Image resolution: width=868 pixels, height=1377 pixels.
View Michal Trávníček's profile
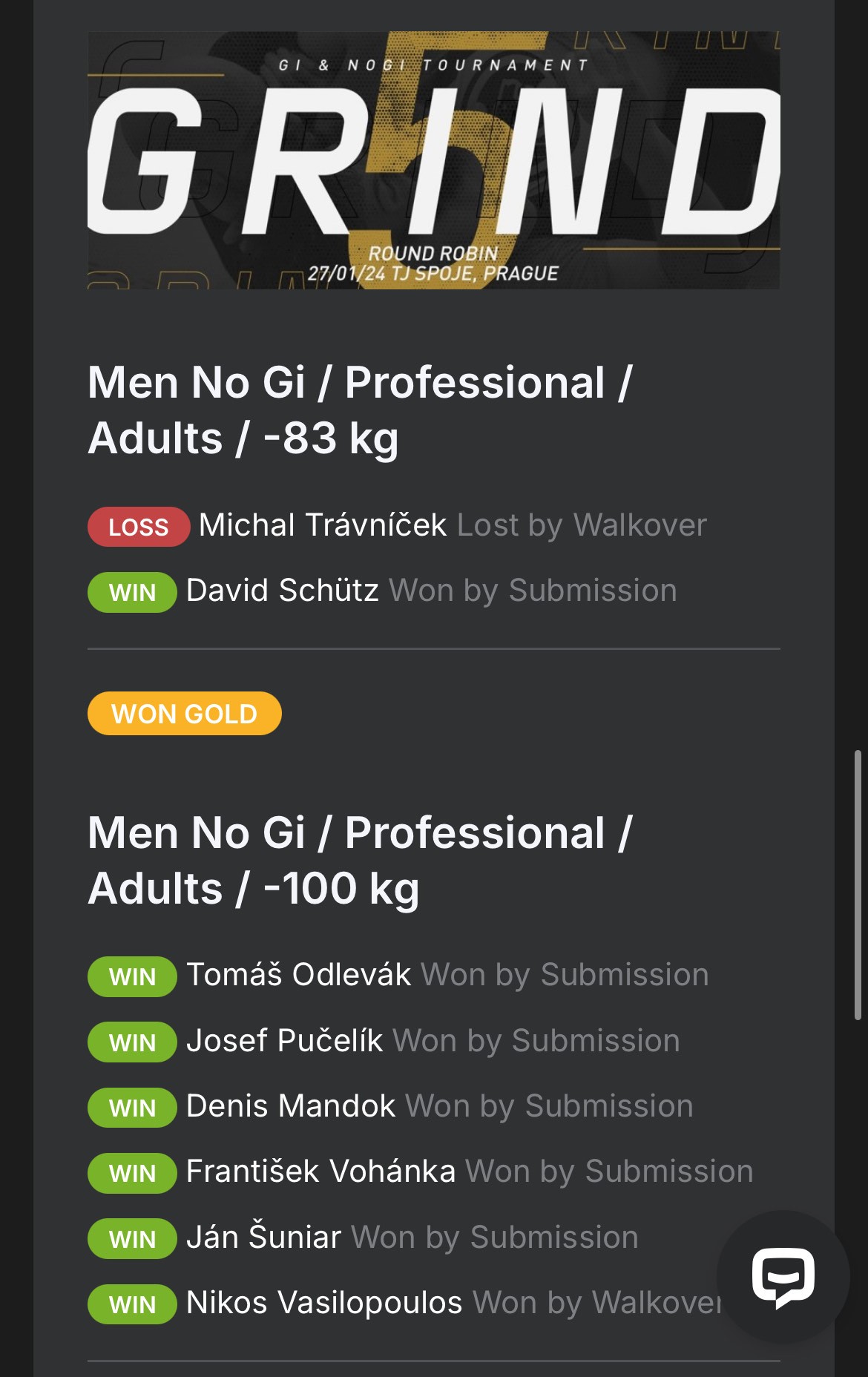323,525
